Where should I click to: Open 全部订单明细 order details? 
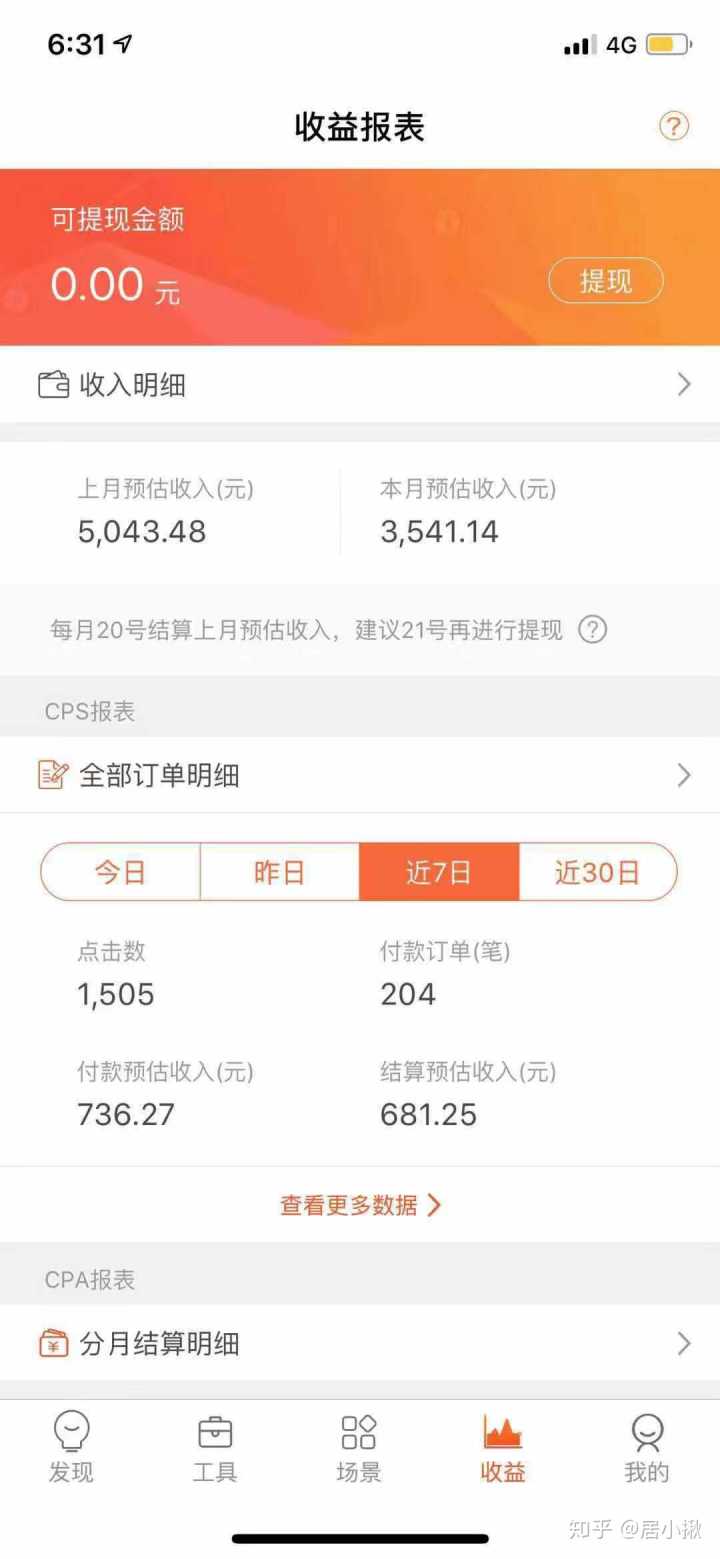(x=360, y=775)
